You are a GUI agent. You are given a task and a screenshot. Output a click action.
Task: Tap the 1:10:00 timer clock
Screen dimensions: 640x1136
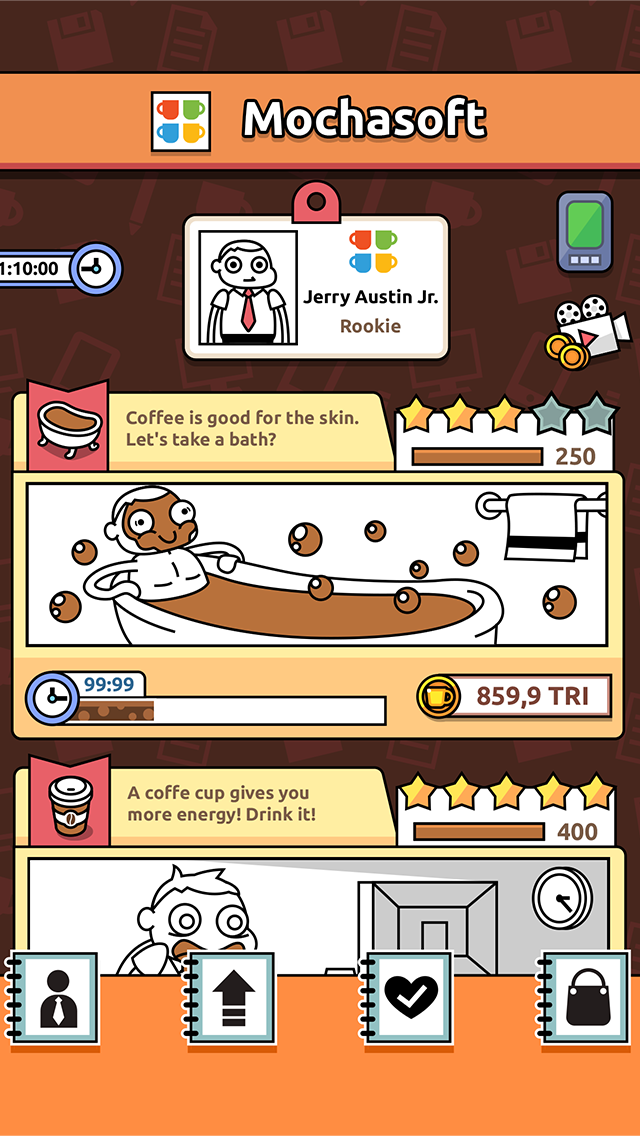62,268
